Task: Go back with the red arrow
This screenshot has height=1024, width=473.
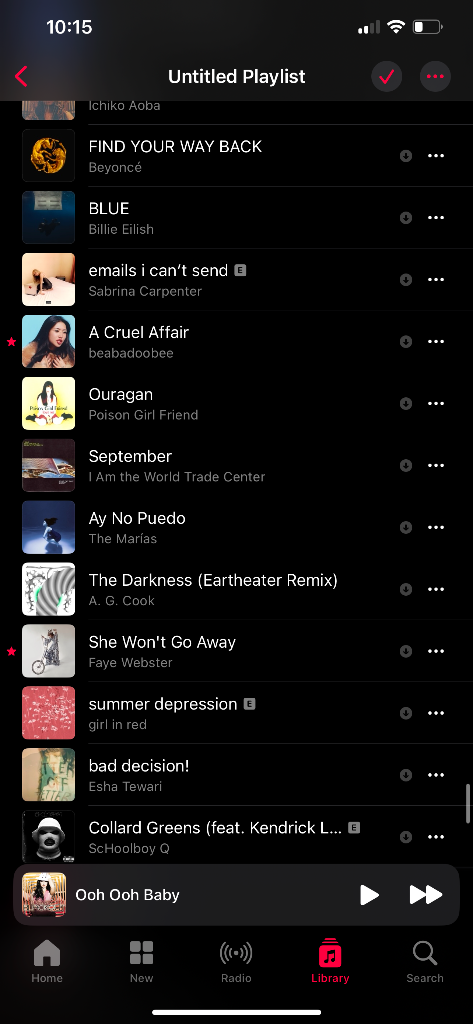Action: click(x=21, y=76)
